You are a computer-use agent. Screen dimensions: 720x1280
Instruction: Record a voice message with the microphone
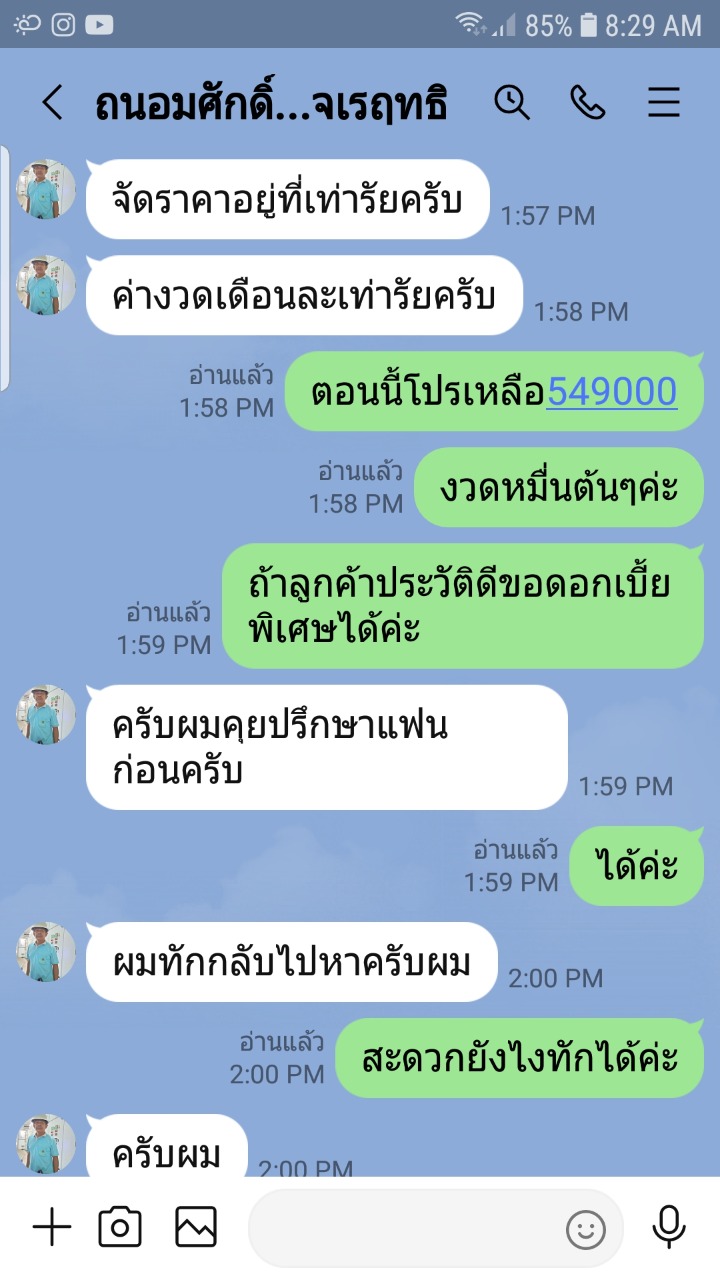(x=668, y=1227)
